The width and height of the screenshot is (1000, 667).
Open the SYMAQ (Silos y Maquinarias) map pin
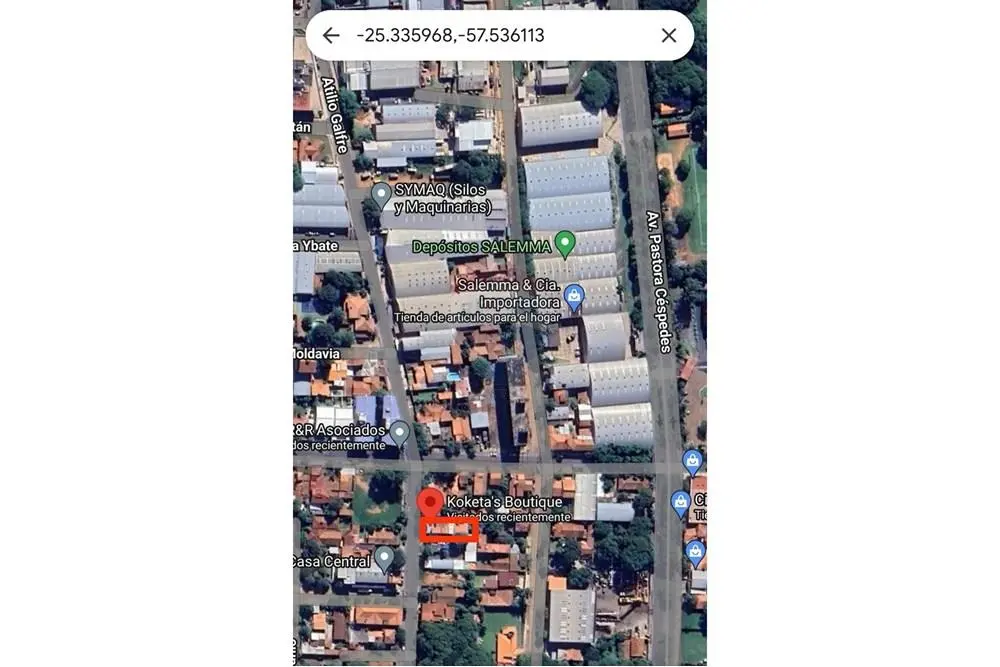(381, 194)
